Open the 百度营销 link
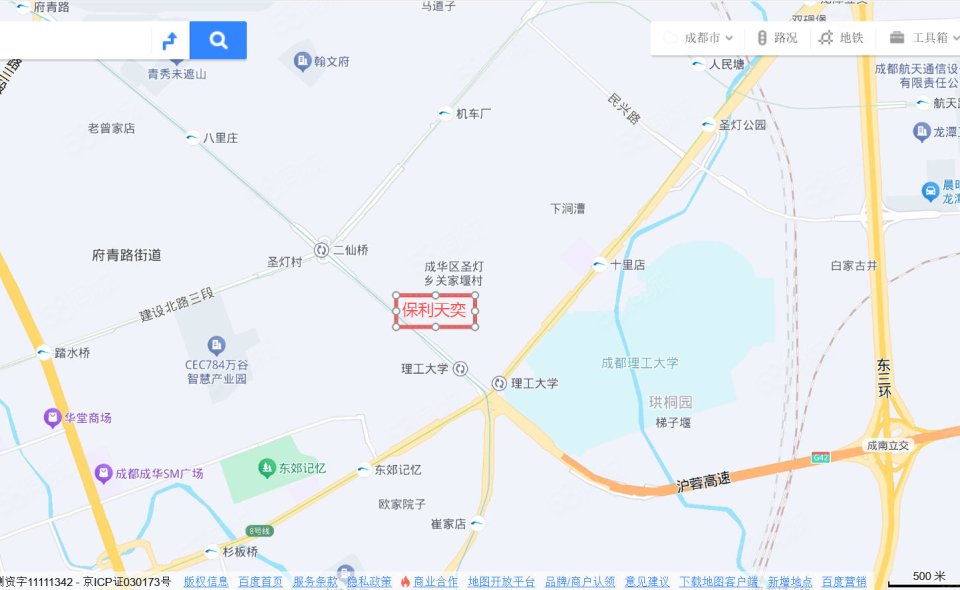This screenshot has width=960, height=590. pyautogui.click(x=844, y=581)
